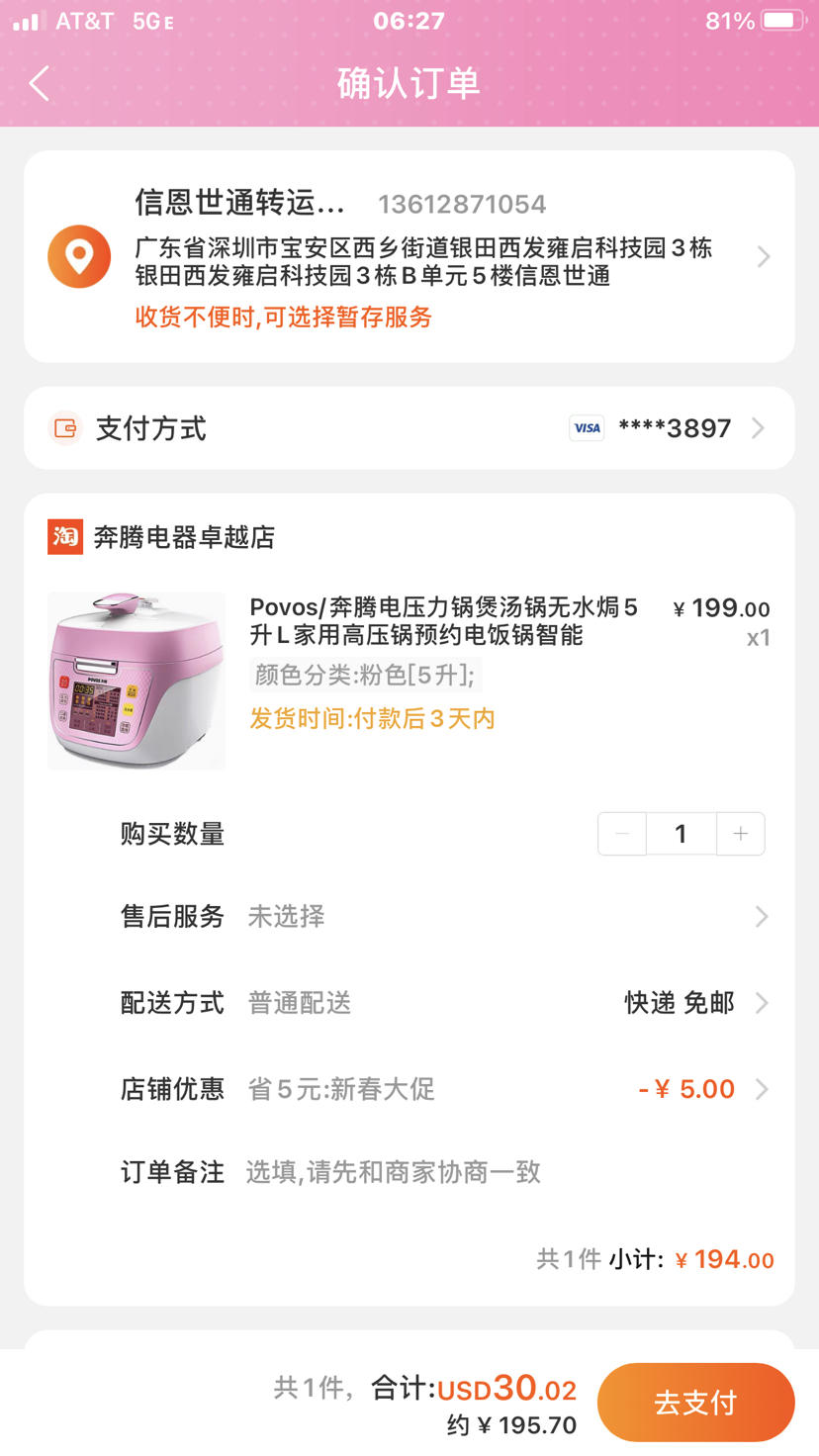The width and height of the screenshot is (819, 1456).
Task: Tap 去支付 to pay for the order
Action: (x=695, y=1402)
